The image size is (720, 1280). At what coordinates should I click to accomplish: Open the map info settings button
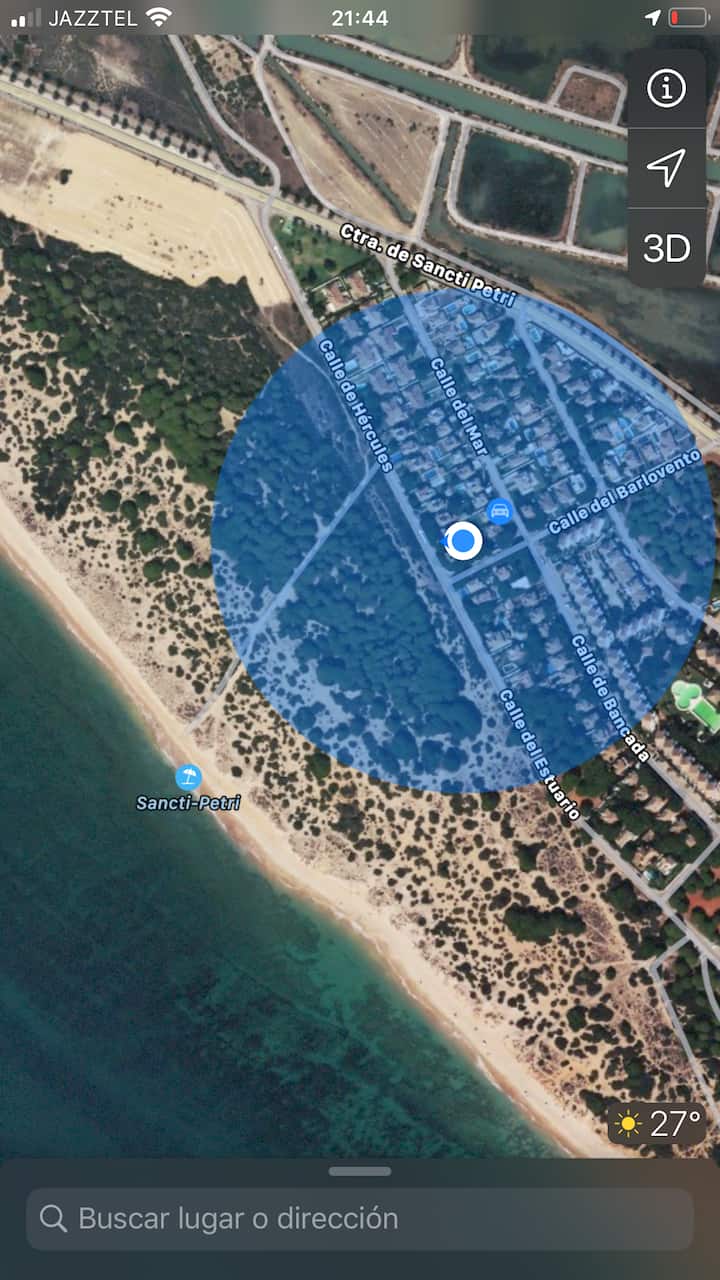666,89
